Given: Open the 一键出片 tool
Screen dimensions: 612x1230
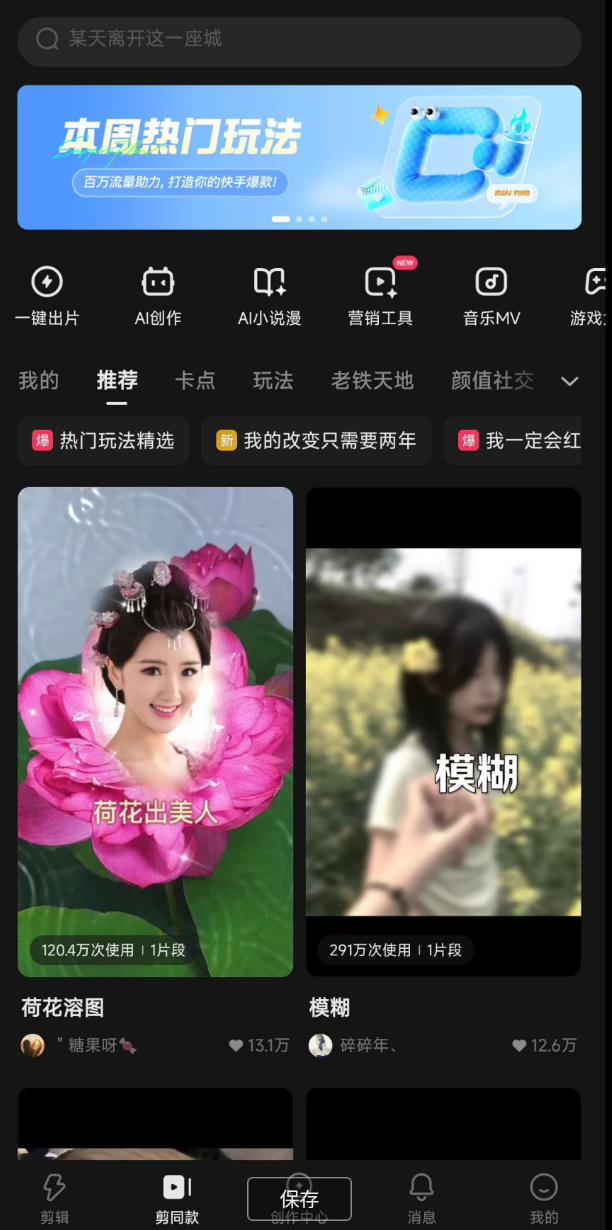Looking at the screenshot, I should point(47,296).
